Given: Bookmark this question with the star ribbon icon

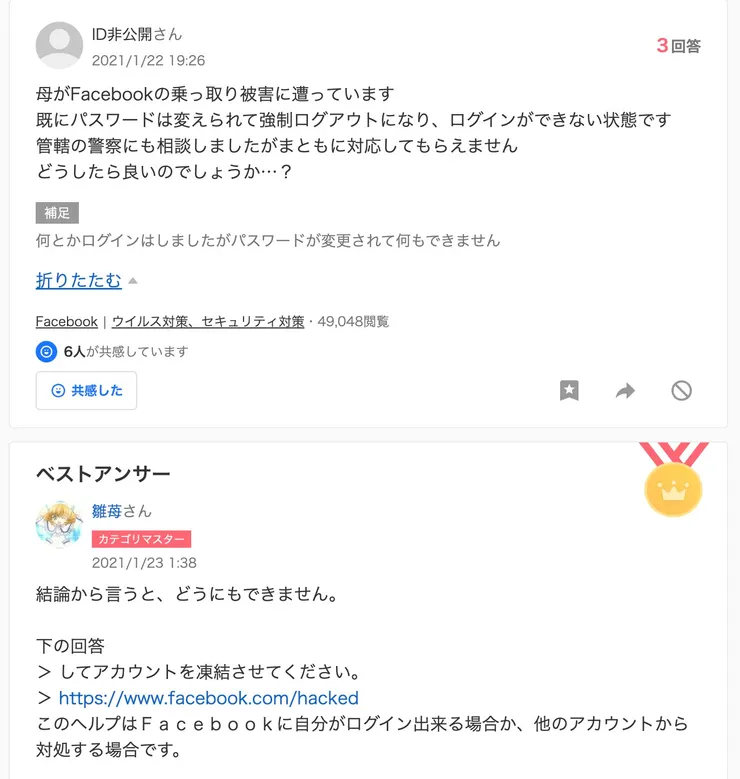Looking at the screenshot, I should click(569, 391).
